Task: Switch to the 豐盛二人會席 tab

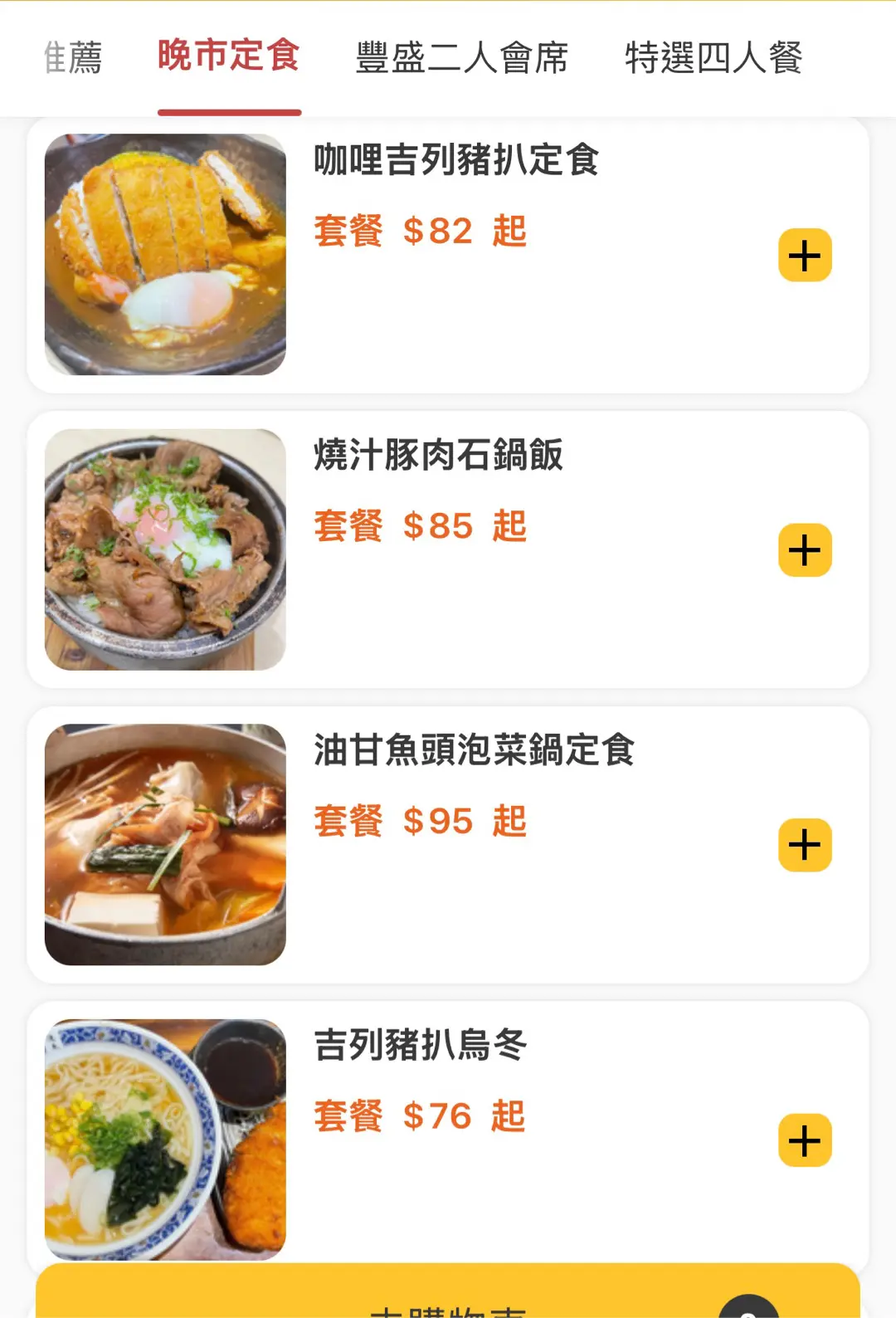Action: click(x=461, y=58)
